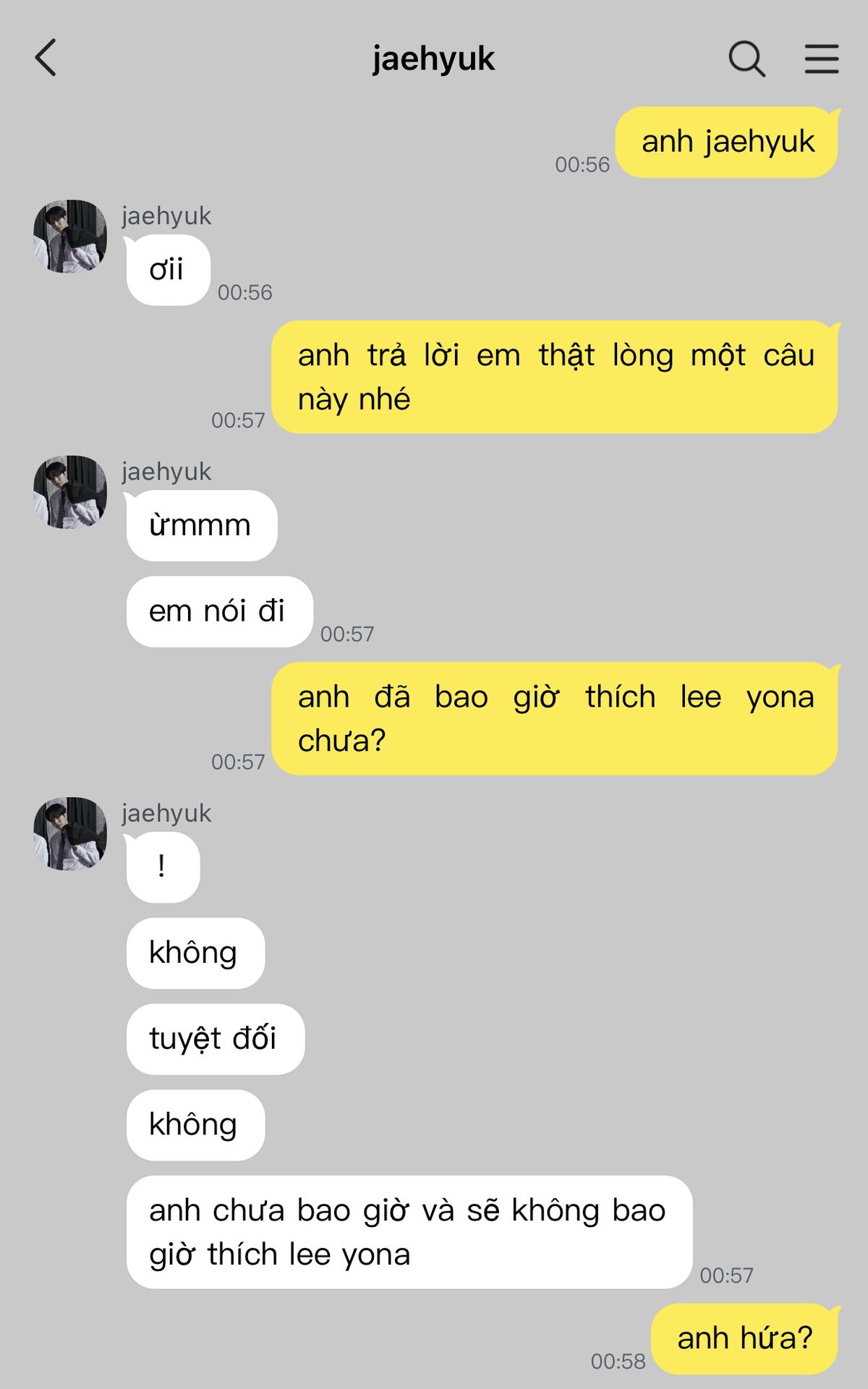Image resolution: width=868 pixels, height=1389 pixels.
Task: Open the chat menu
Action: (822, 59)
